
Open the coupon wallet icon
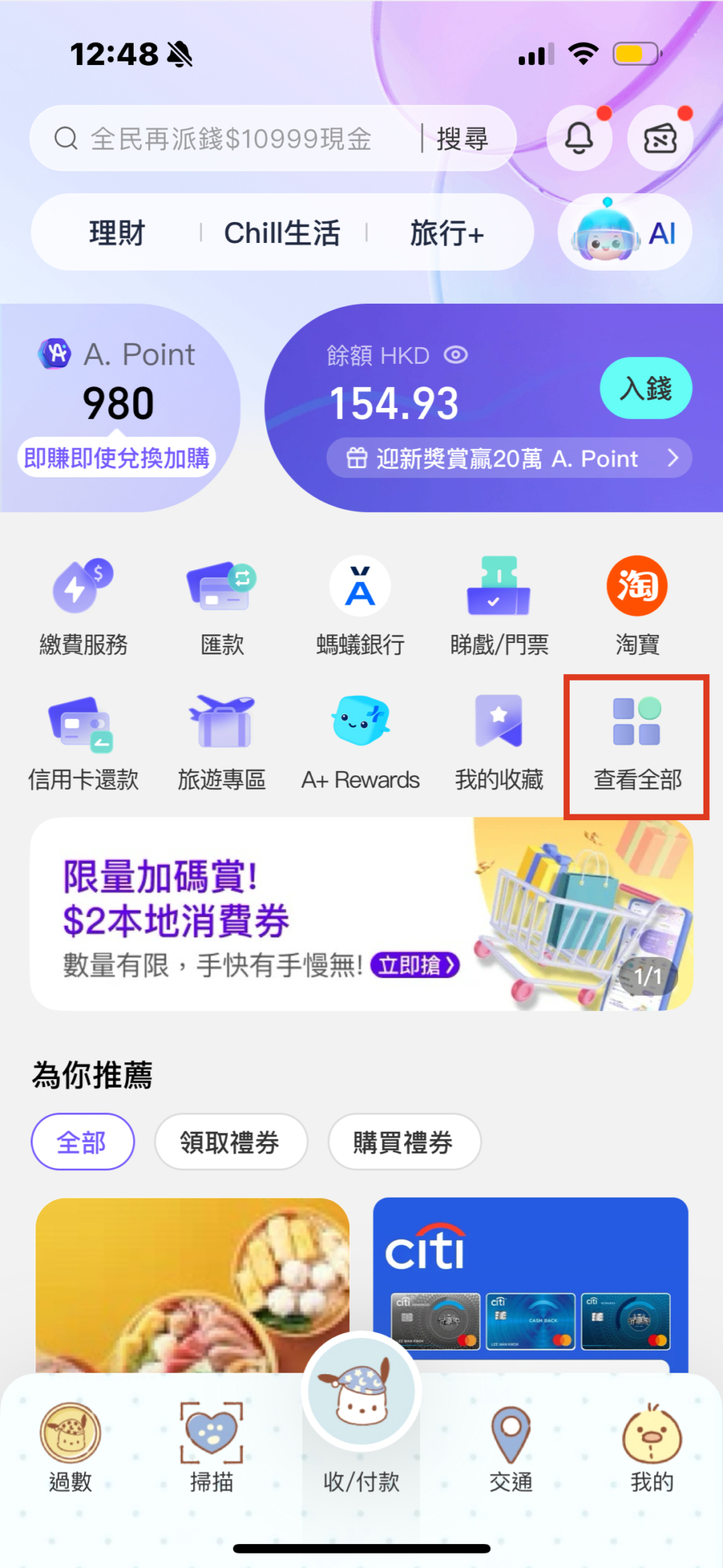659,137
